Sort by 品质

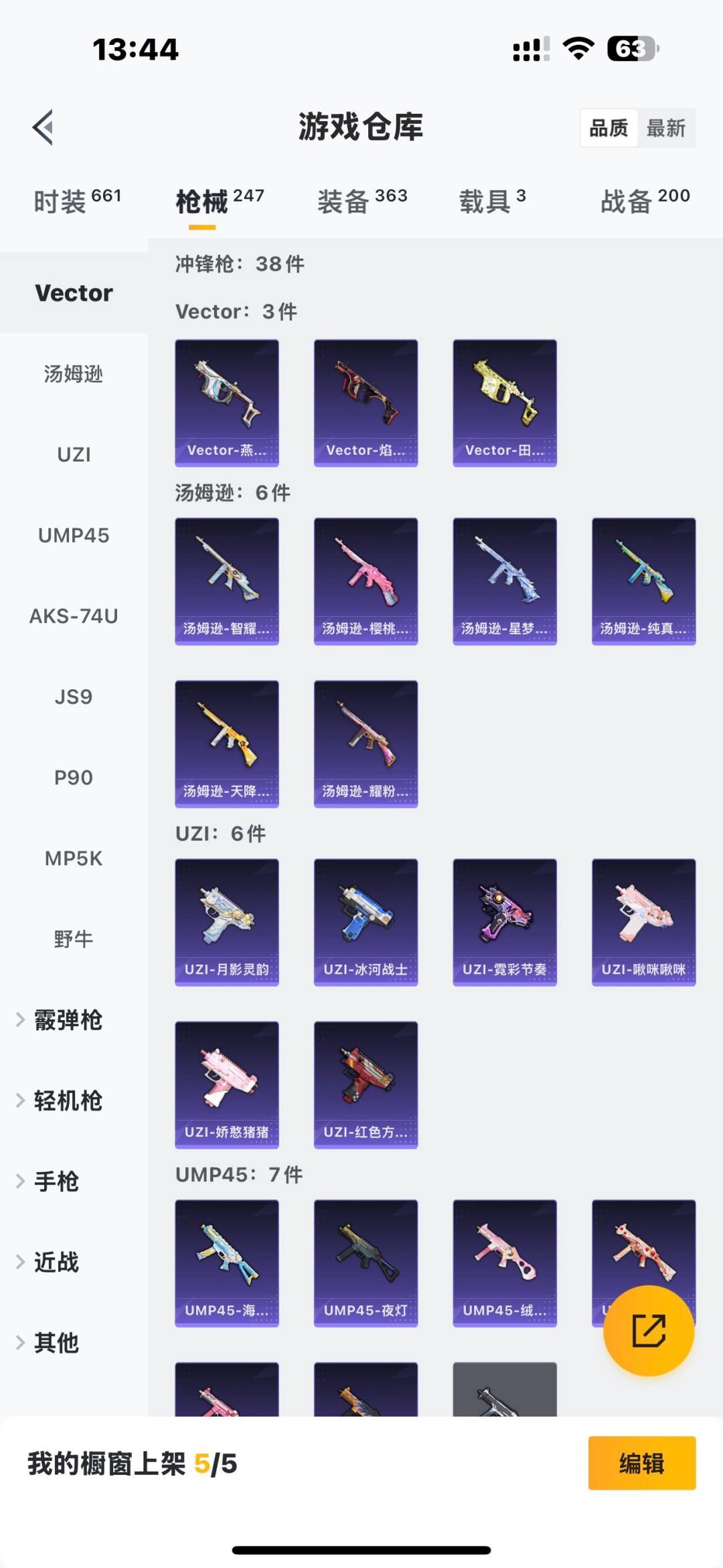(x=609, y=128)
